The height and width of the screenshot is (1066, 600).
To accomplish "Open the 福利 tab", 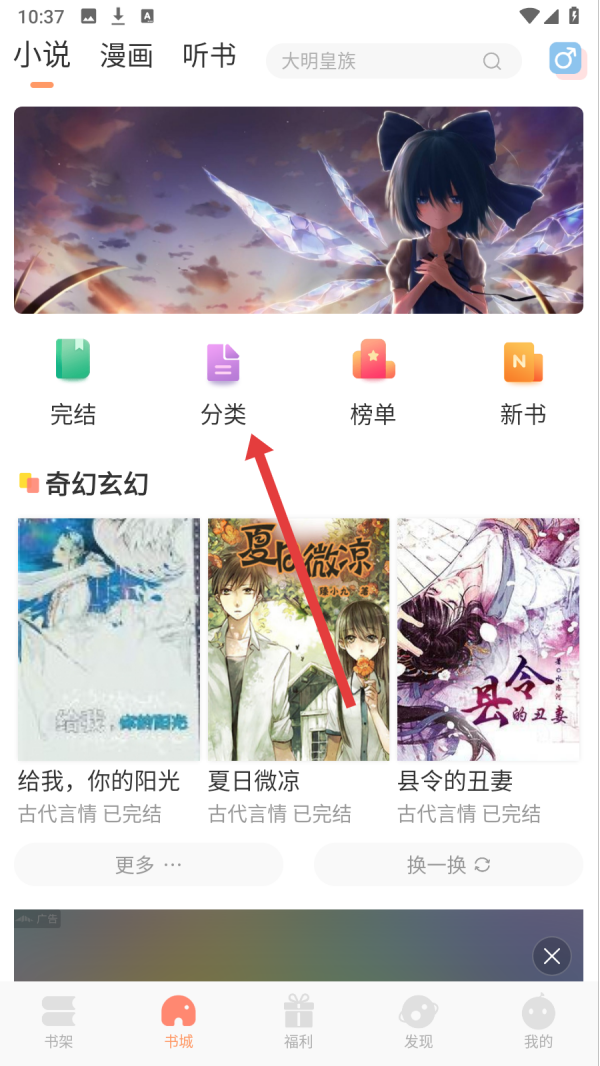I will pyautogui.click(x=298, y=1022).
